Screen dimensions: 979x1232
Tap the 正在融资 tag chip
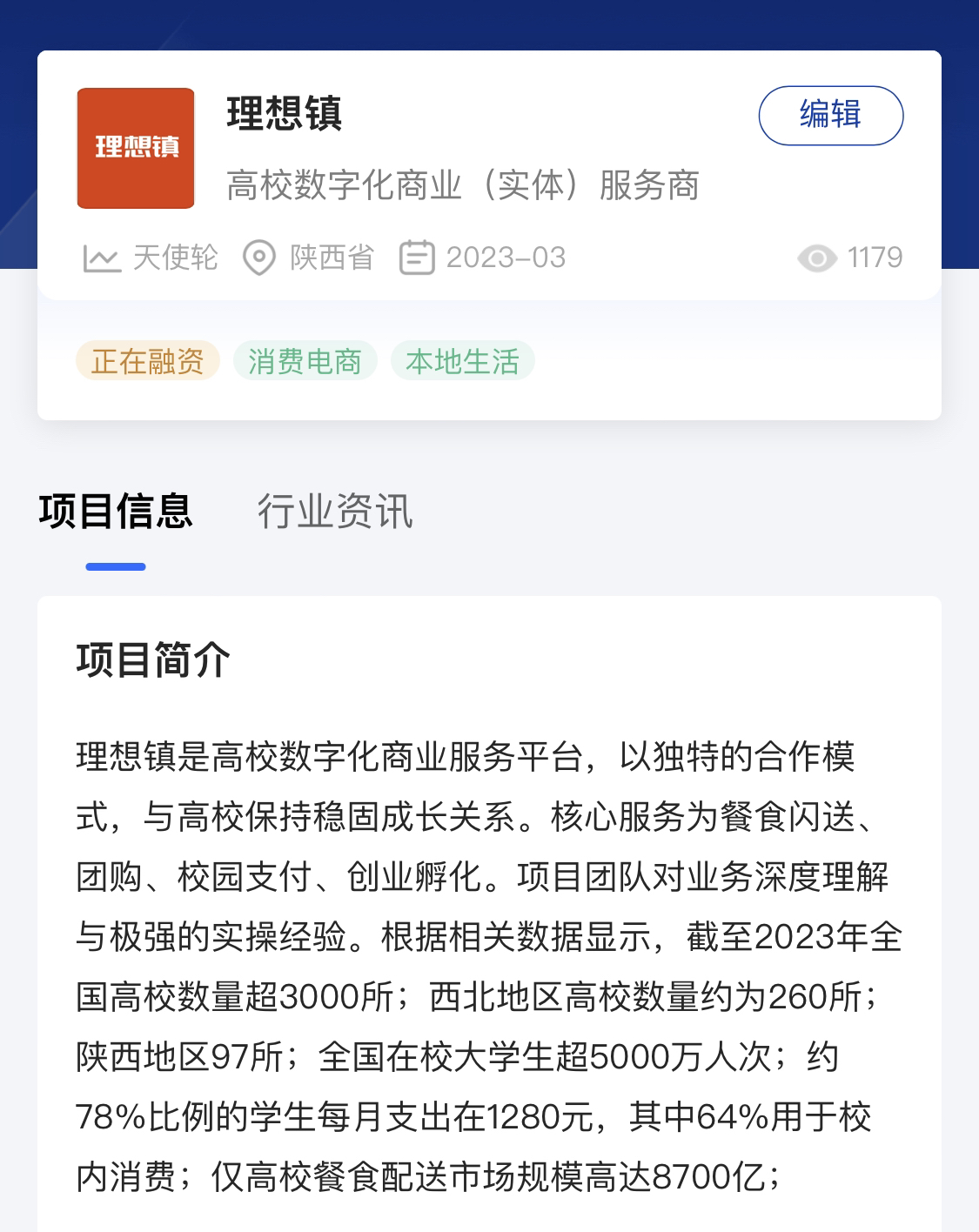pos(147,361)
